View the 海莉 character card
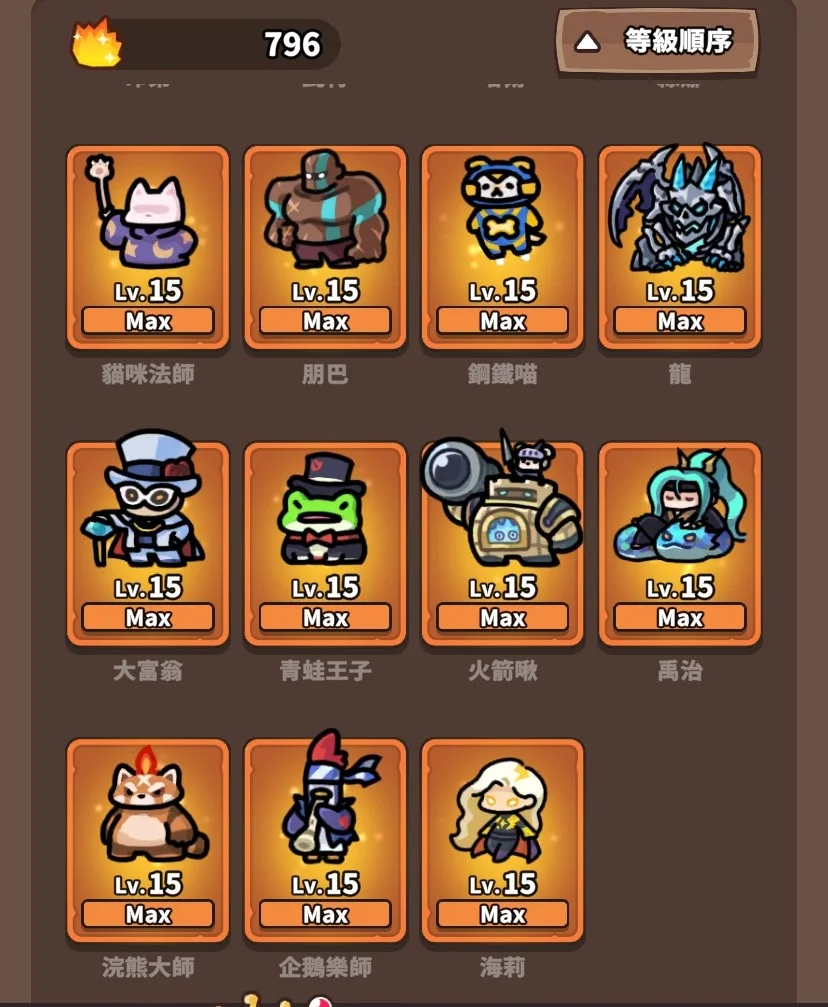Screen dimensions: 828x1007 (x=502, y=840)
